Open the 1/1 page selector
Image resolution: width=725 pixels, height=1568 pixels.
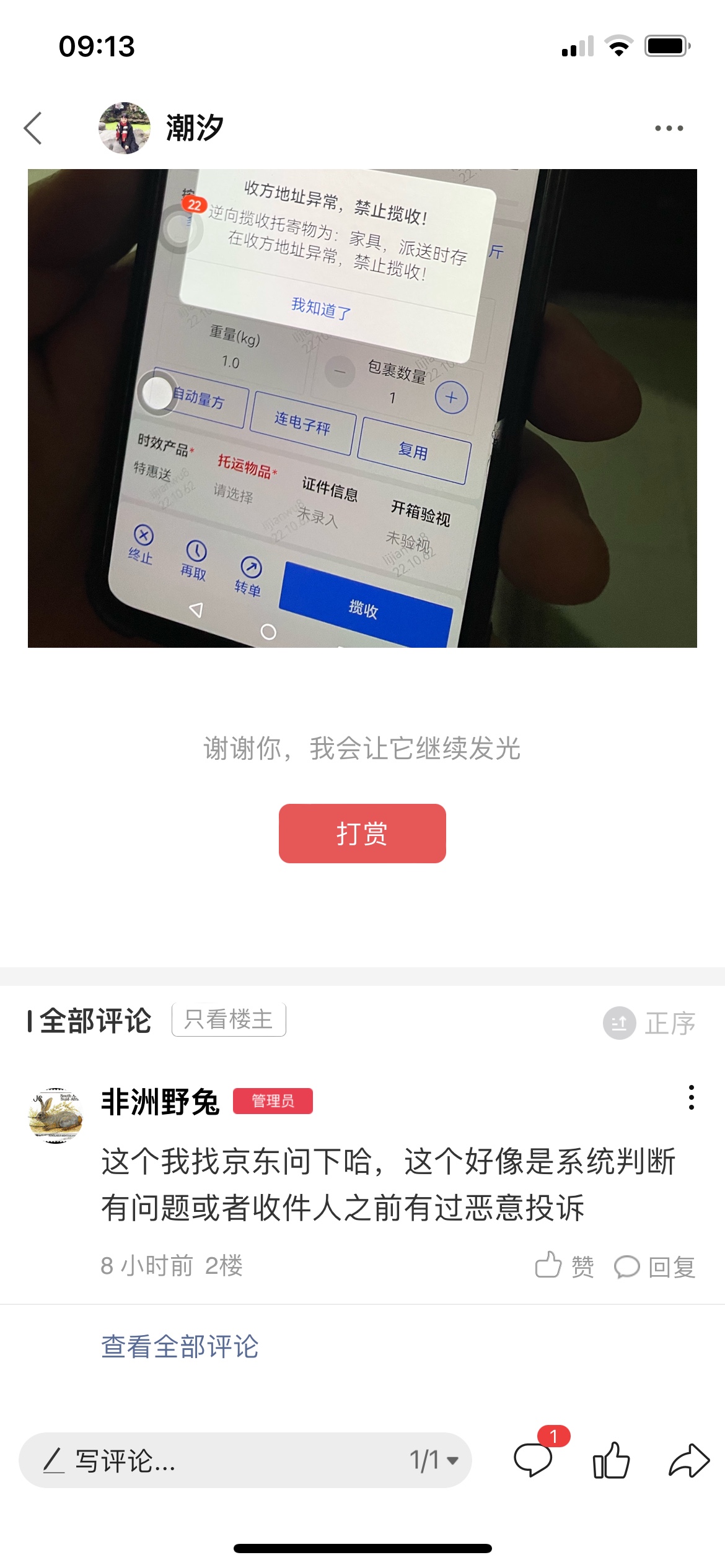pos(434,1460)
